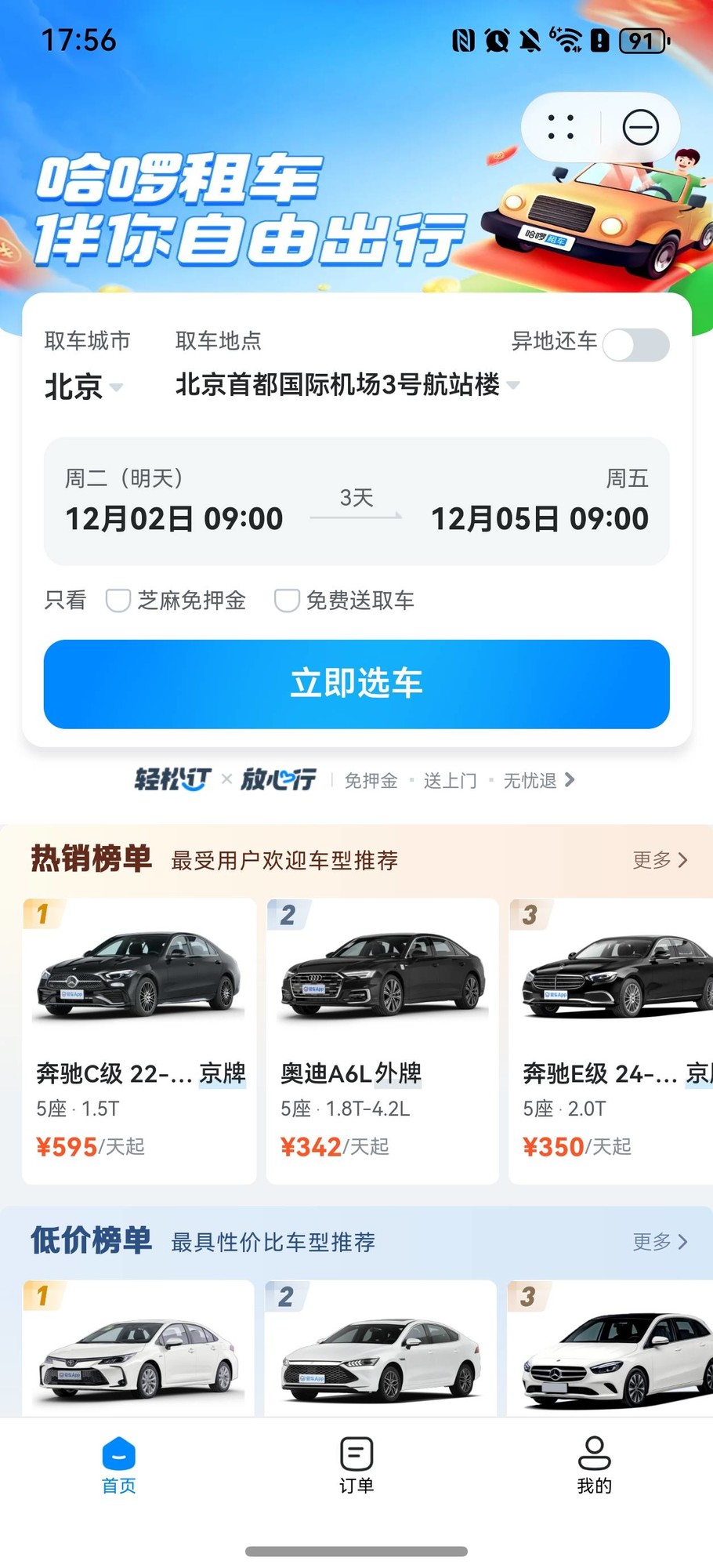
Task: Open the first-ranked car in 低价榜单
Action: point(139,1348)
